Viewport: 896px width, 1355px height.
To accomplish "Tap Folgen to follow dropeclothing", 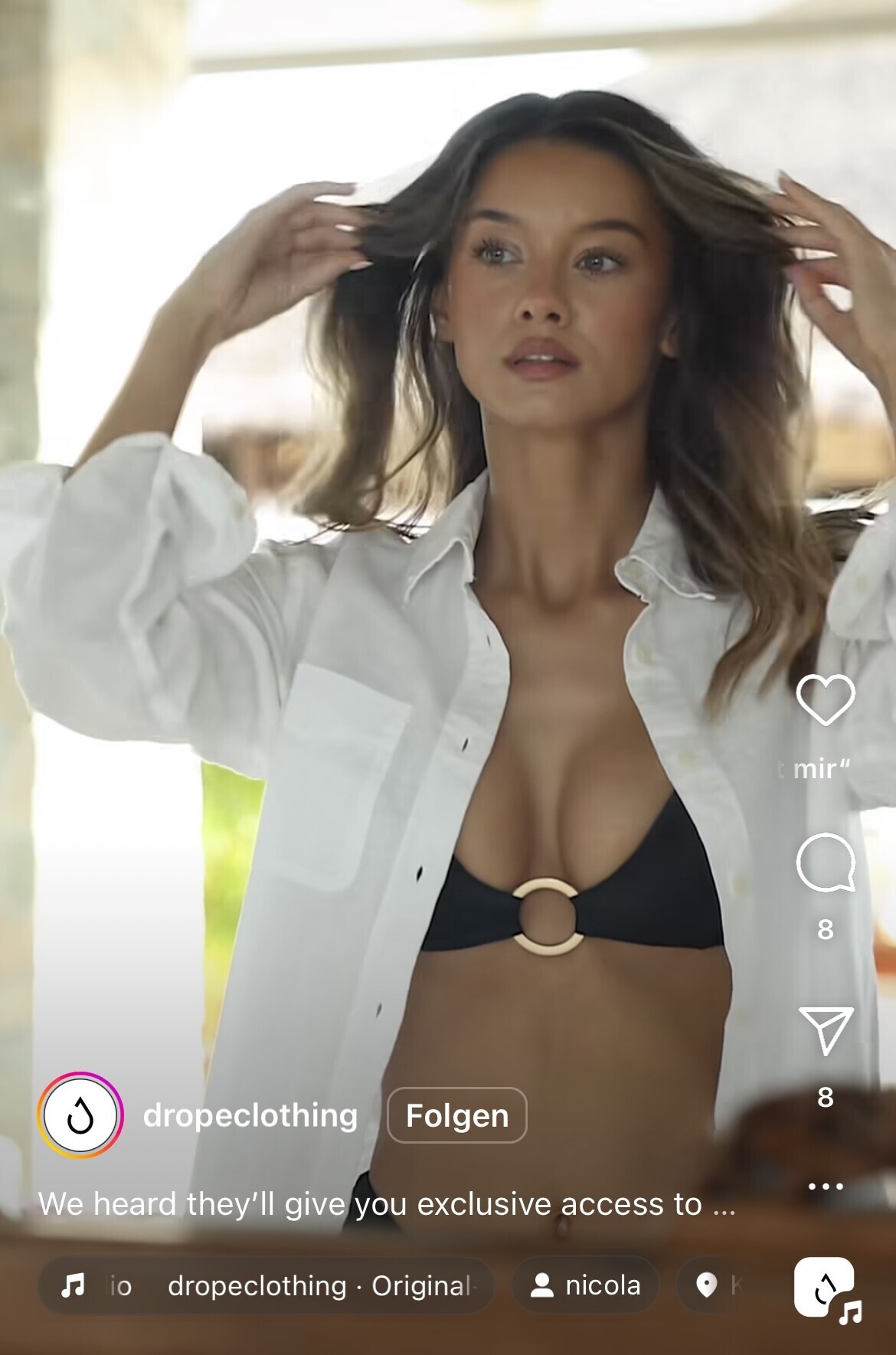I will (x=457, y=1115).
